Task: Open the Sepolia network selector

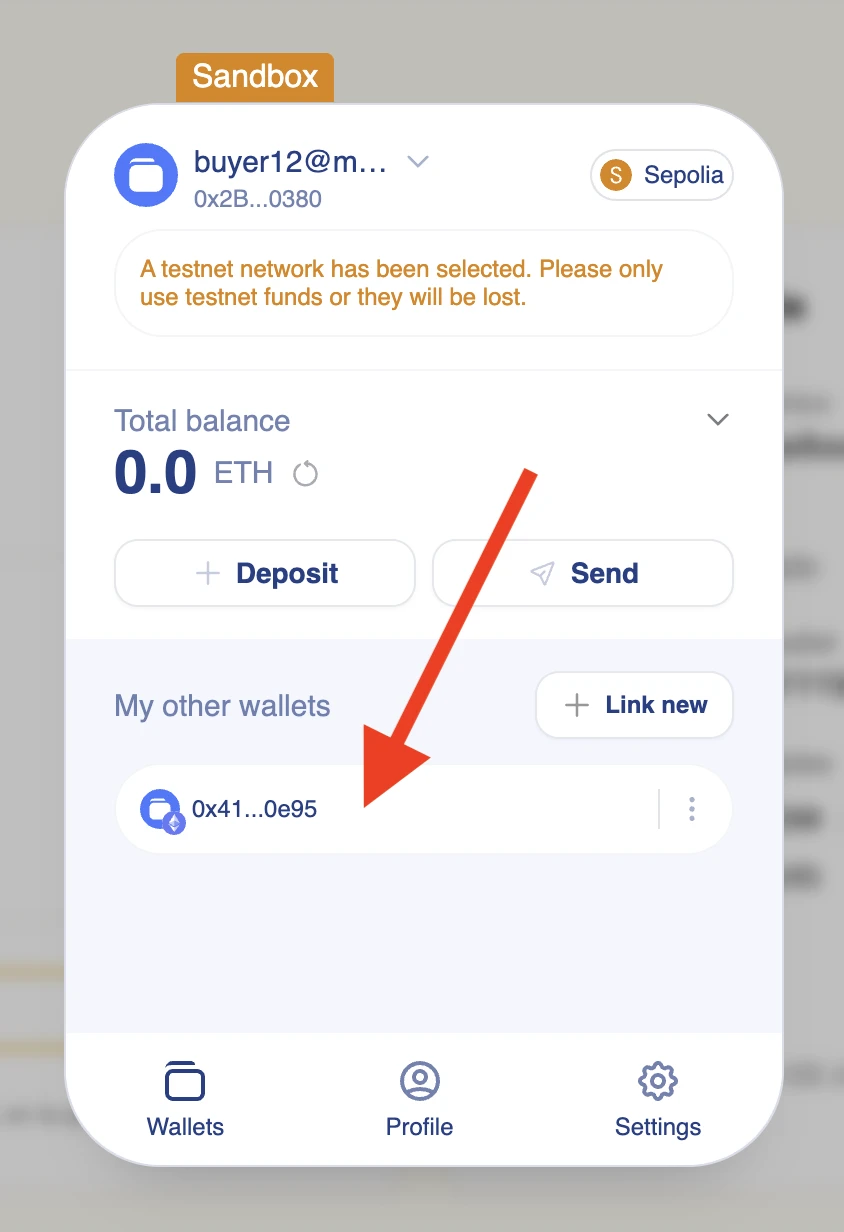Action: point(662,176)
